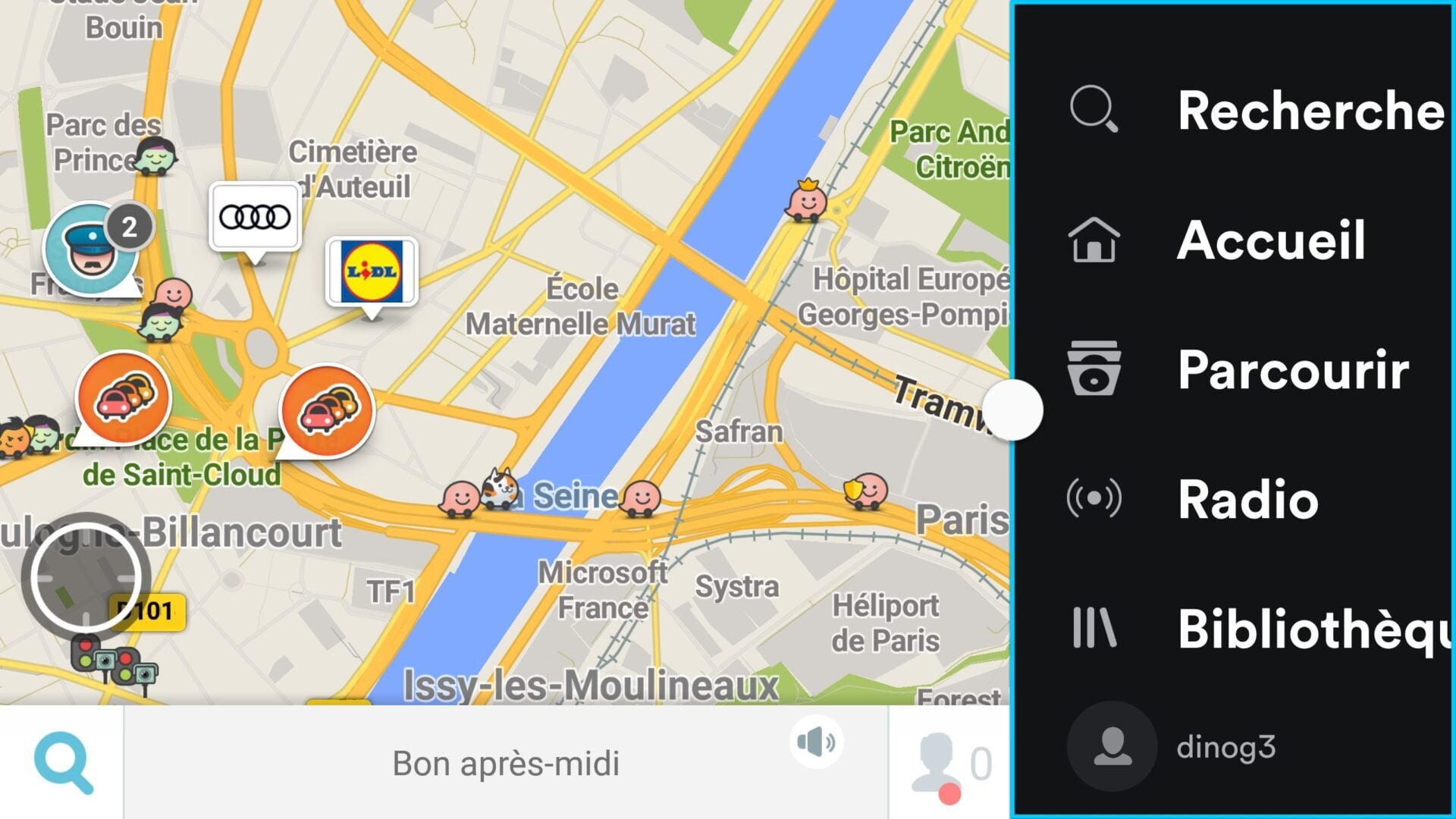Open the traffic jam marker near Saint-Cloud

[x=124, y=397]
